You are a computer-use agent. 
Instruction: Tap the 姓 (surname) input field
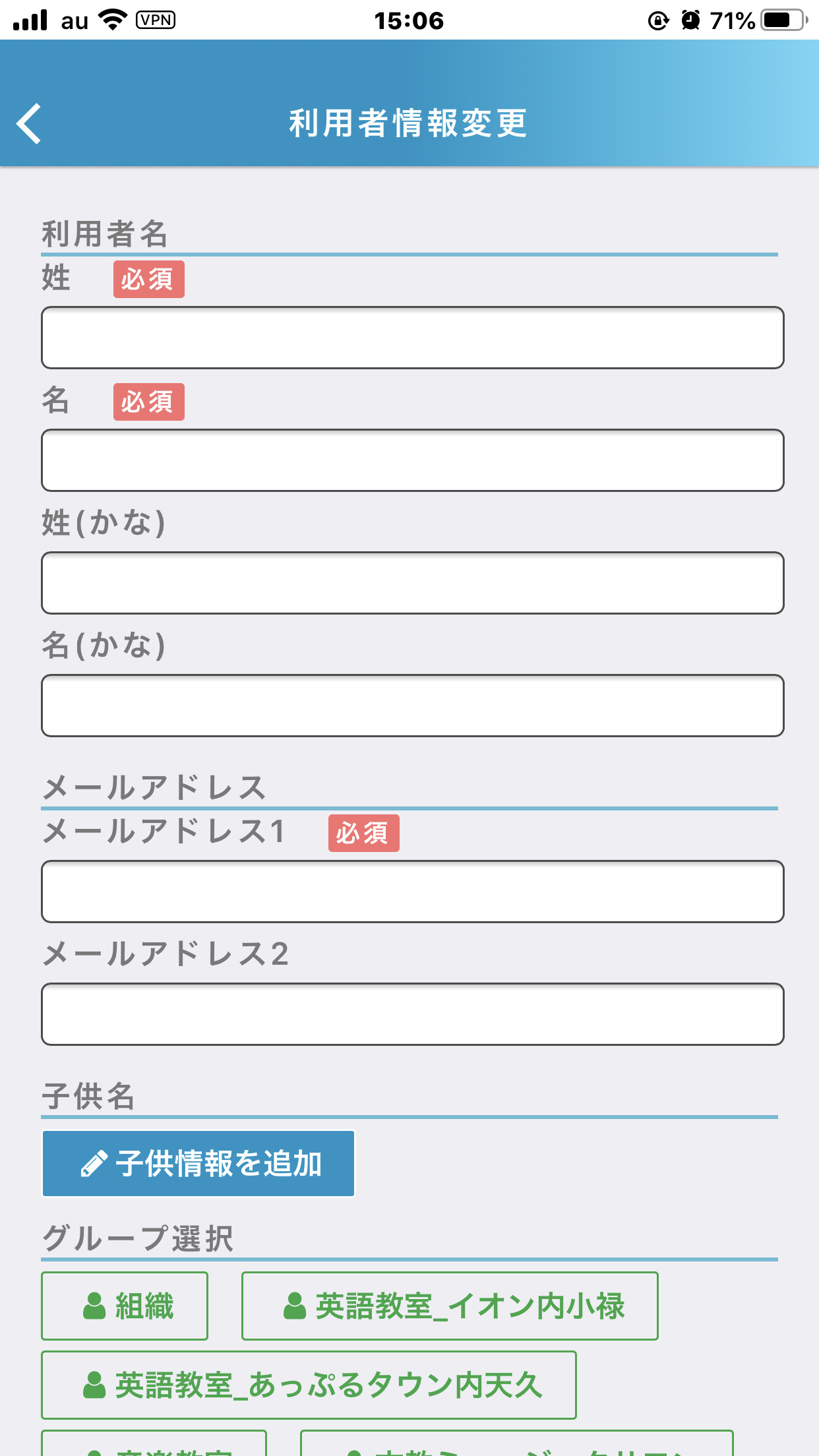point(413,338)
